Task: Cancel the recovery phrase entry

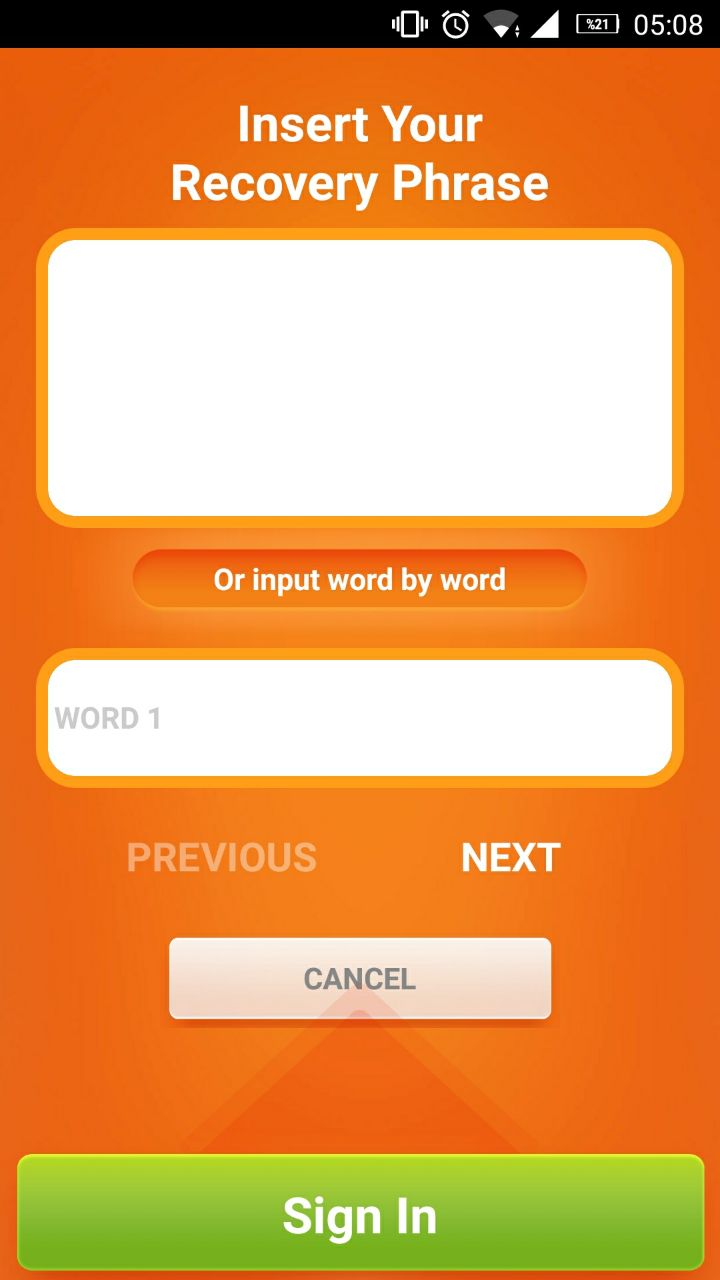Action: (x=360, y=978)
